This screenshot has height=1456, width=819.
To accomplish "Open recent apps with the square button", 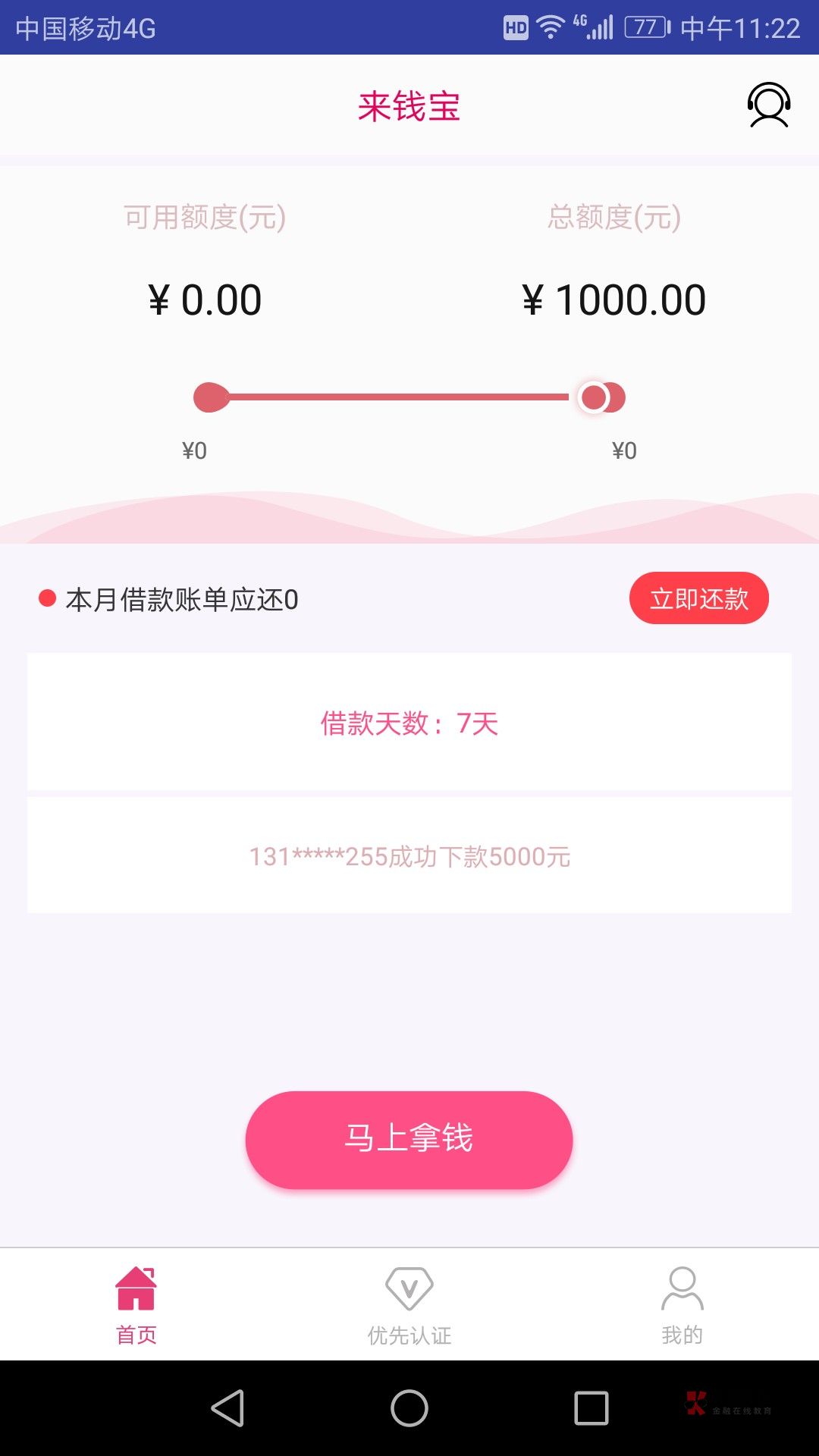I will (x=591, y=1408).
